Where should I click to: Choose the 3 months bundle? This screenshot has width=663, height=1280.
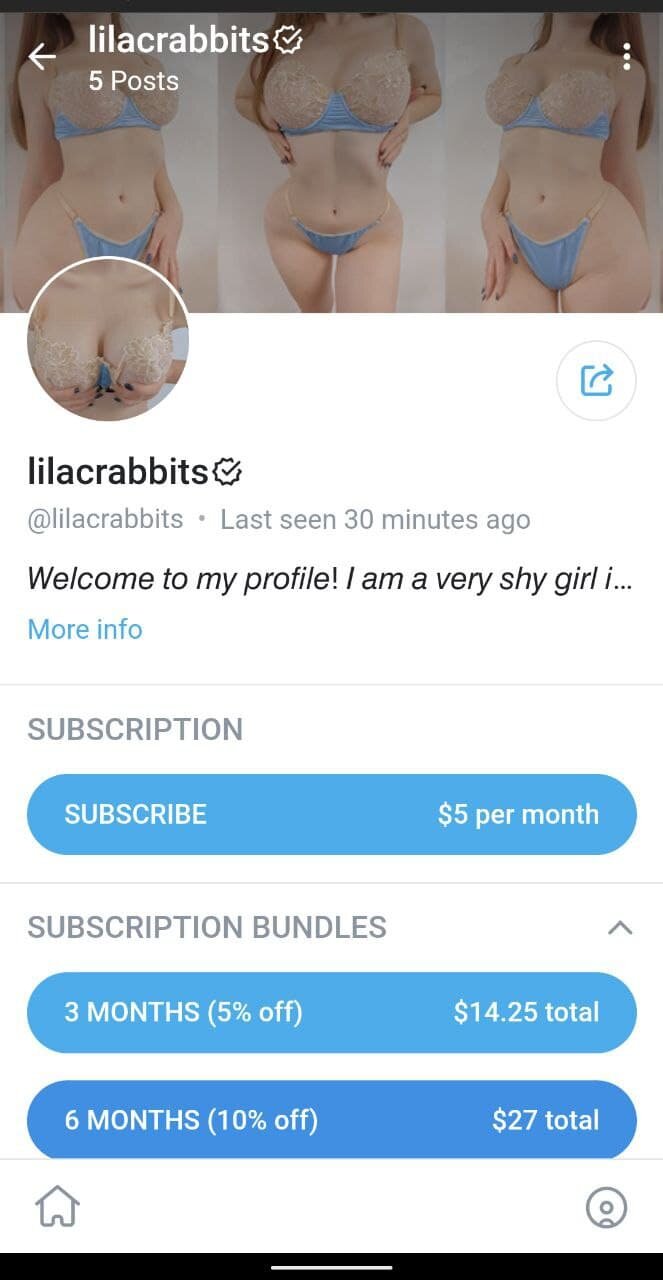[331, 1012]
